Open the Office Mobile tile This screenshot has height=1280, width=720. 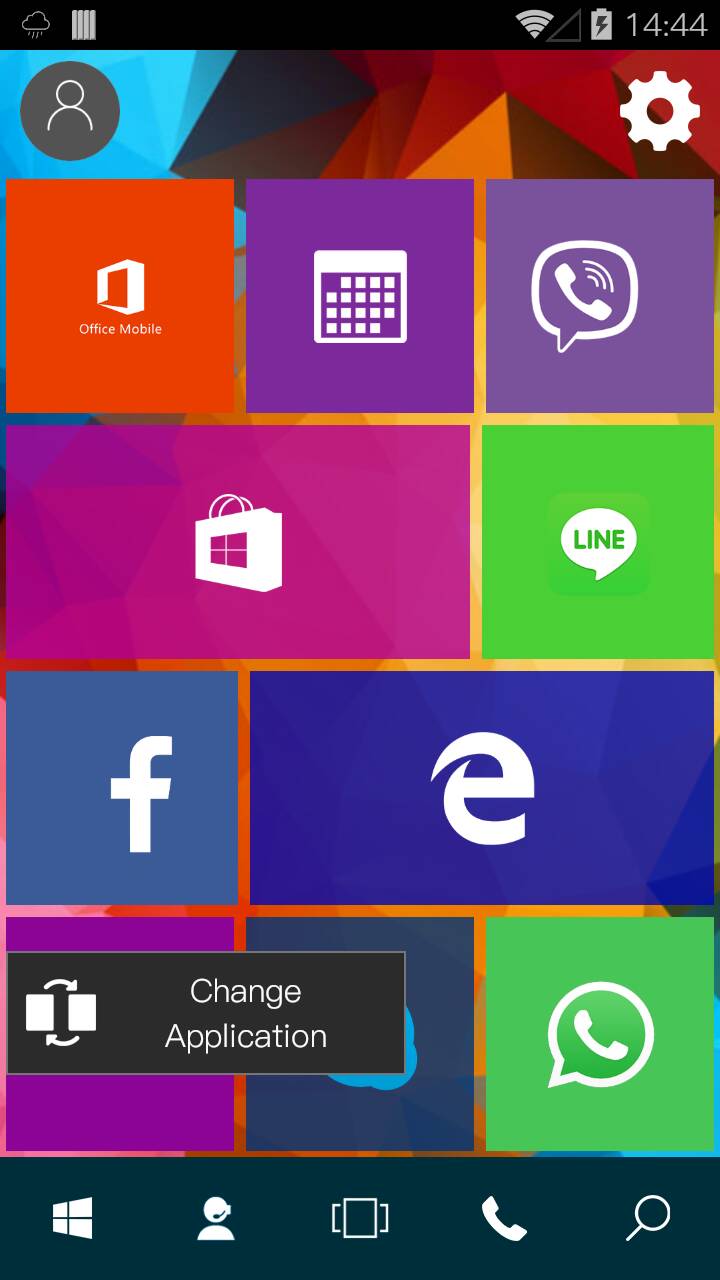coord(119,295)
